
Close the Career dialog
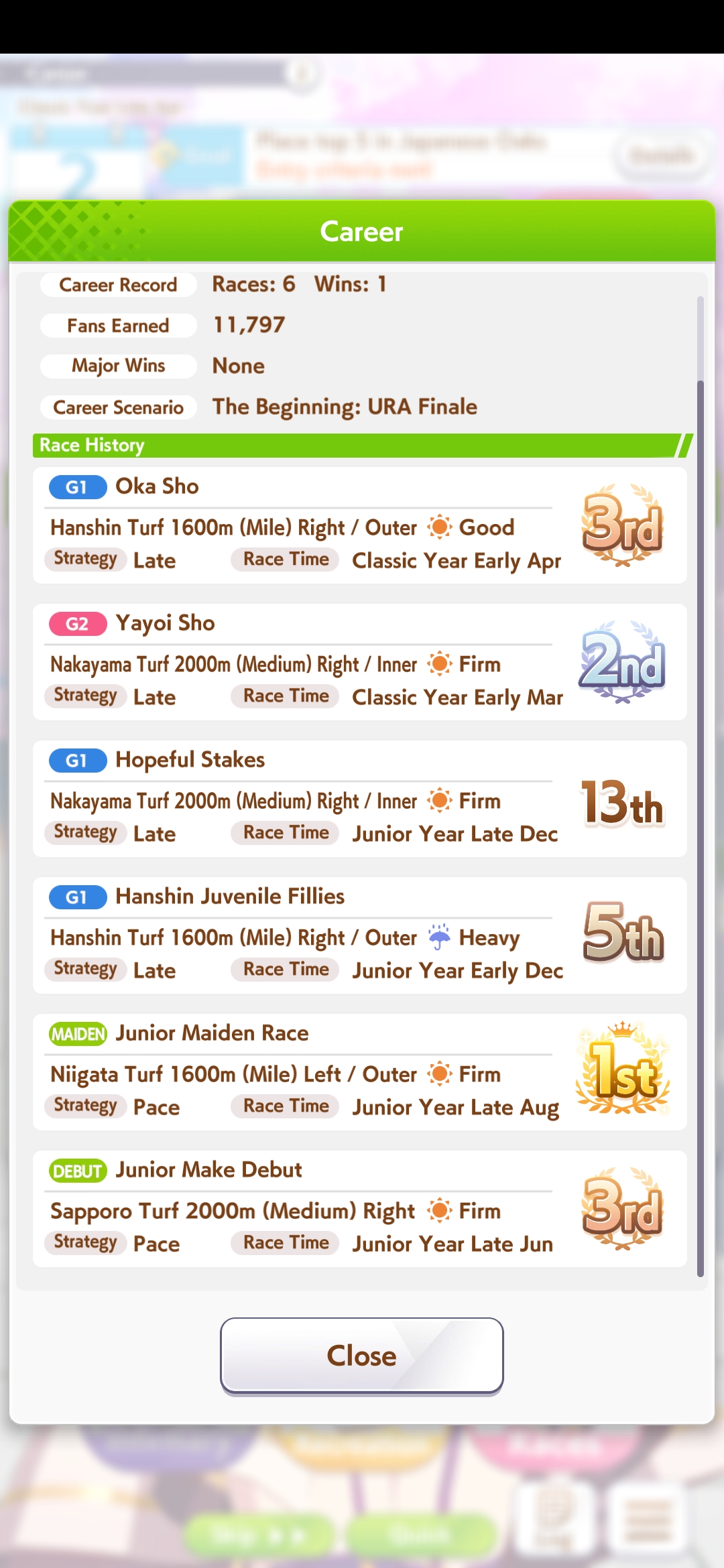coord(361,1356)
